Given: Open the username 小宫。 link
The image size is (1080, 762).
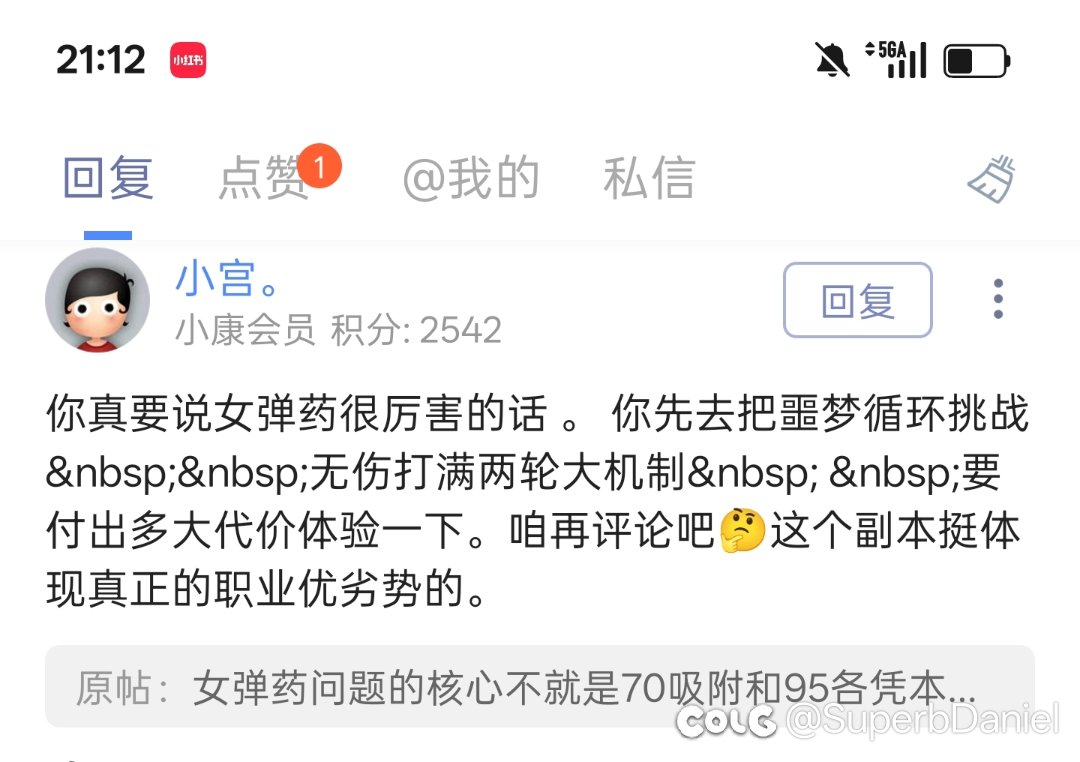Looking at the screenshot, I should coord(228,279).
